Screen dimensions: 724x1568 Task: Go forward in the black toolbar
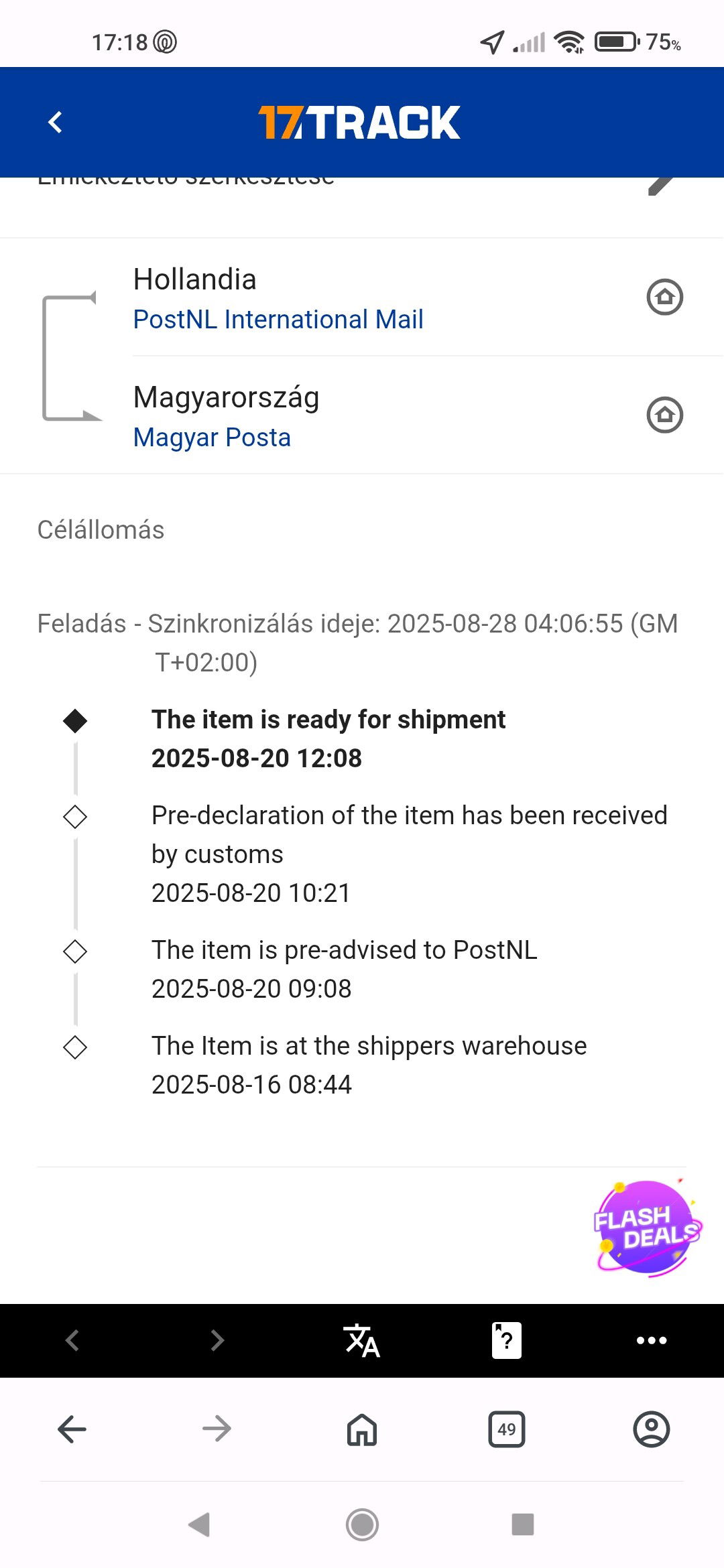click(217, 1340)
